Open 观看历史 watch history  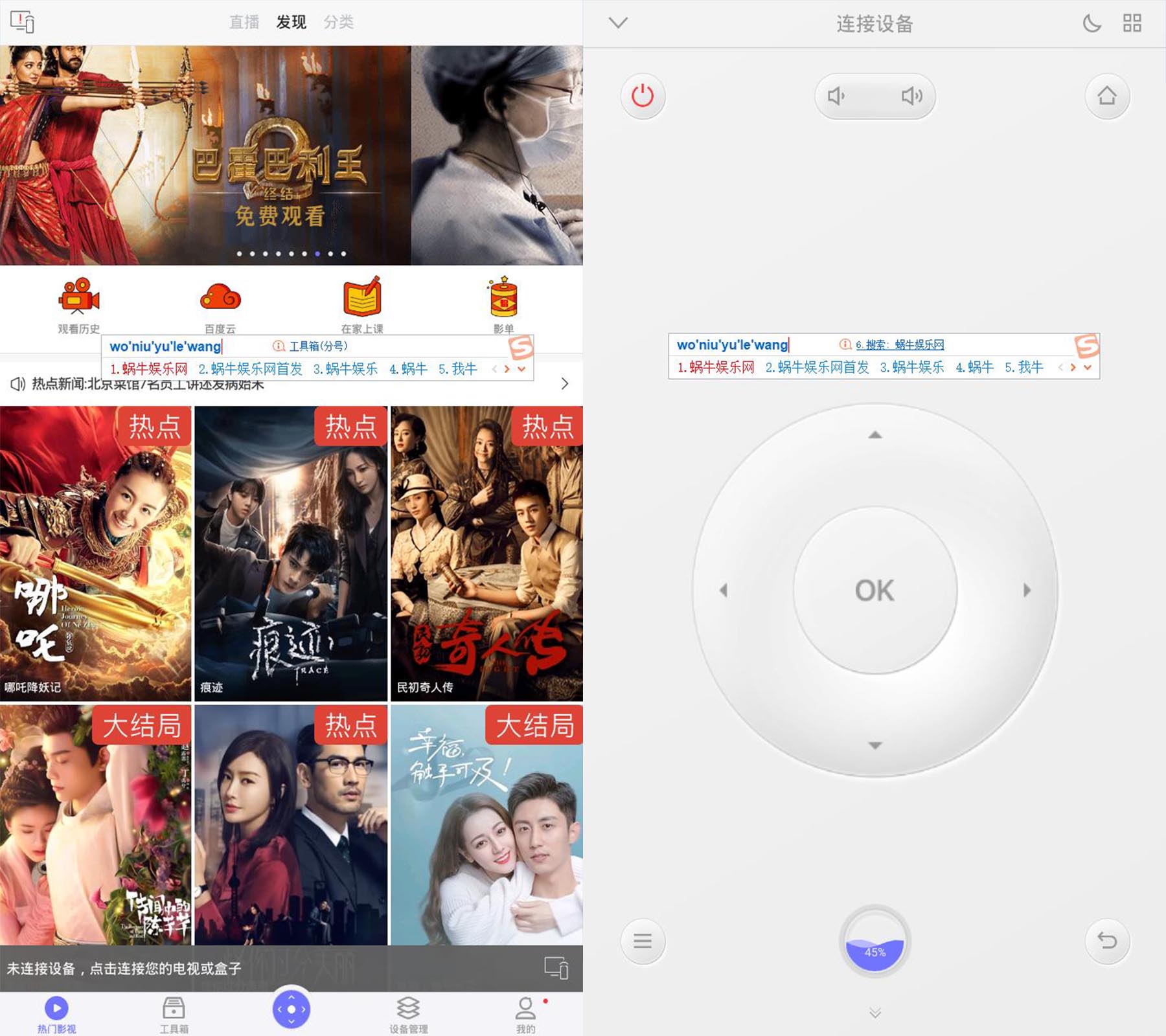pos(79,304)
